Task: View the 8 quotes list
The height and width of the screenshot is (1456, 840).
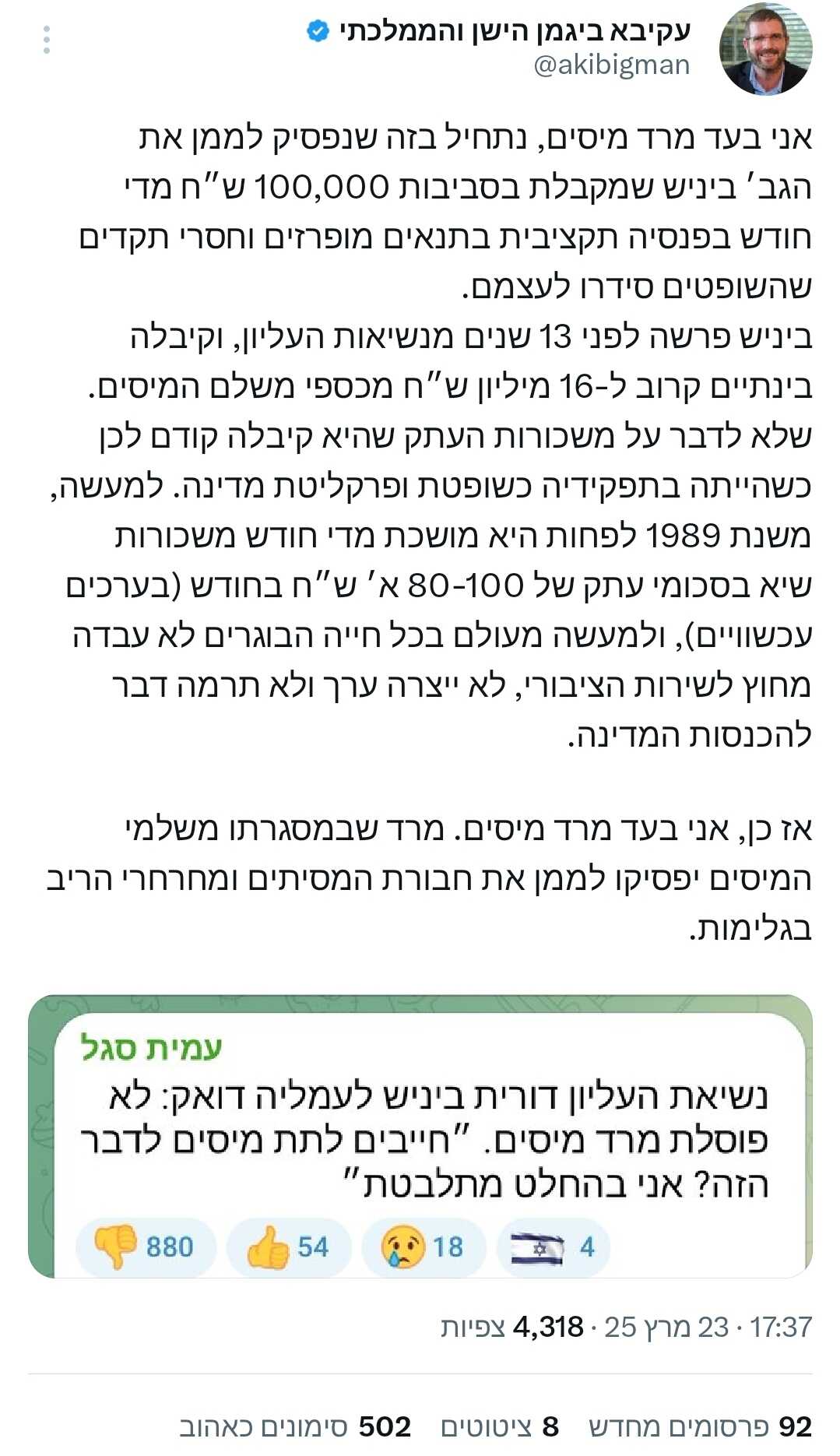Action: pos(500,1426)
